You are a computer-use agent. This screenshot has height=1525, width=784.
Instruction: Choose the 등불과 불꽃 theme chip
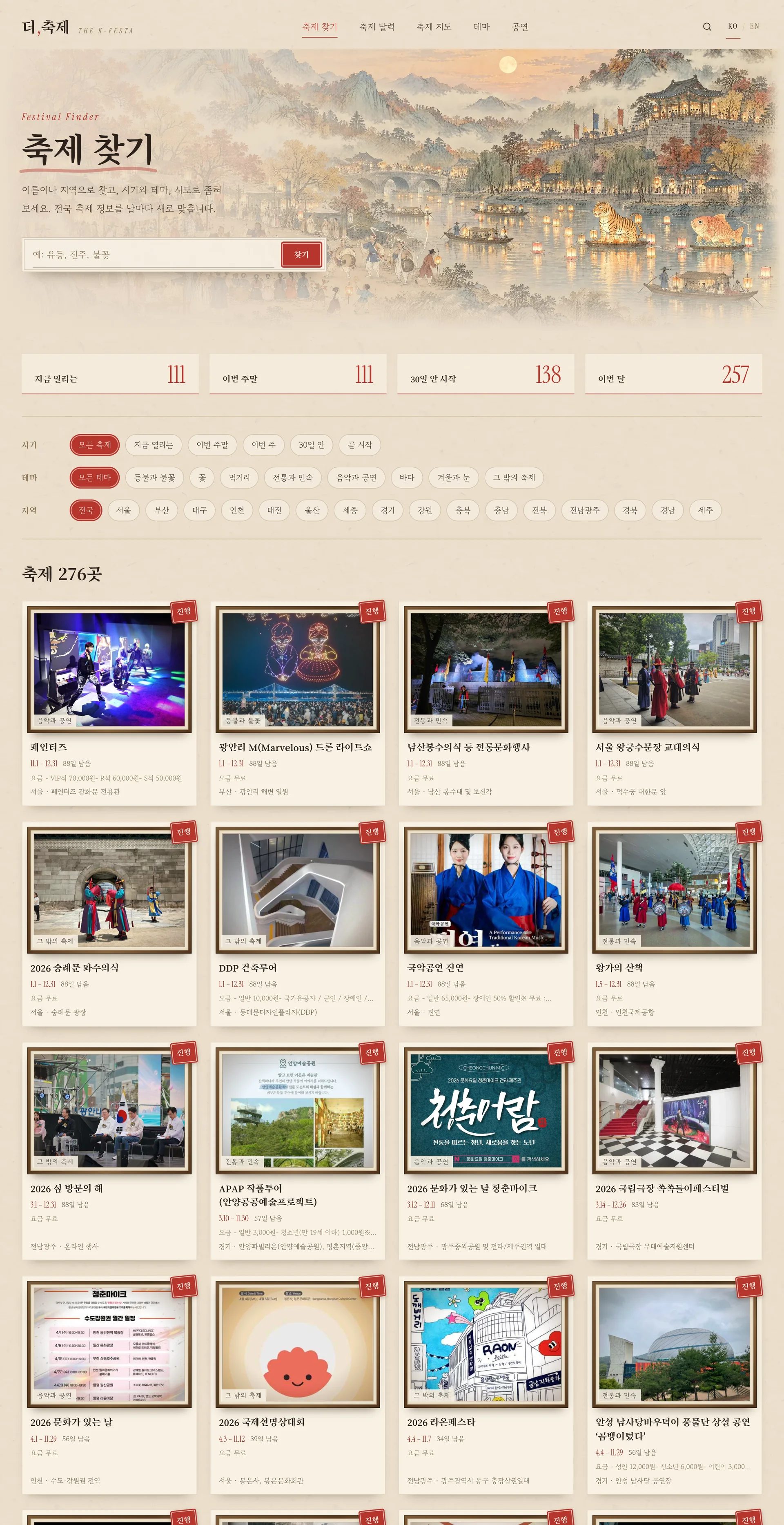(154, 478)
